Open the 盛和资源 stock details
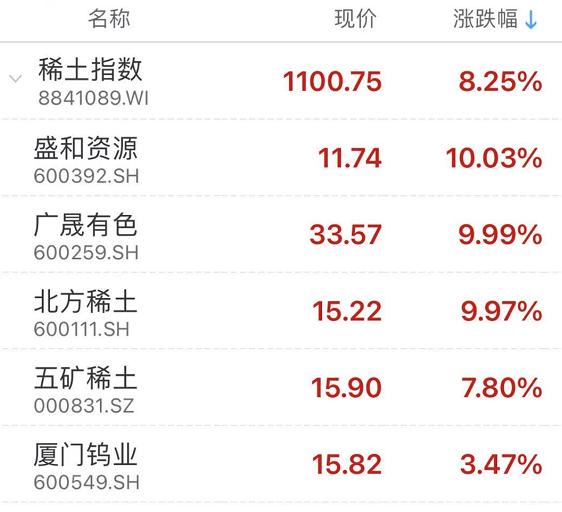 [281, 158]
